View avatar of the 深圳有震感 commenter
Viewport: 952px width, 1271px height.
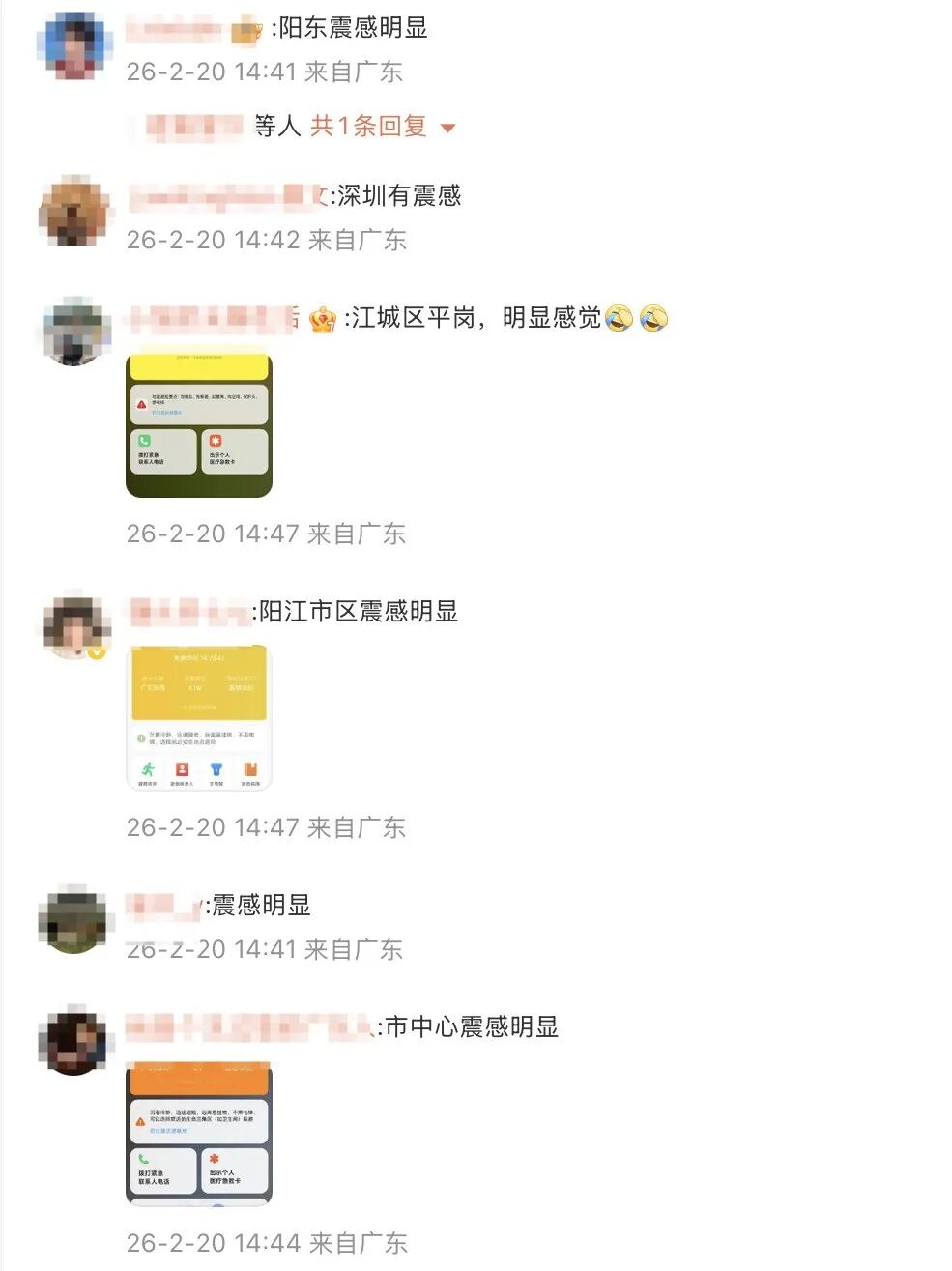[73, 212]
